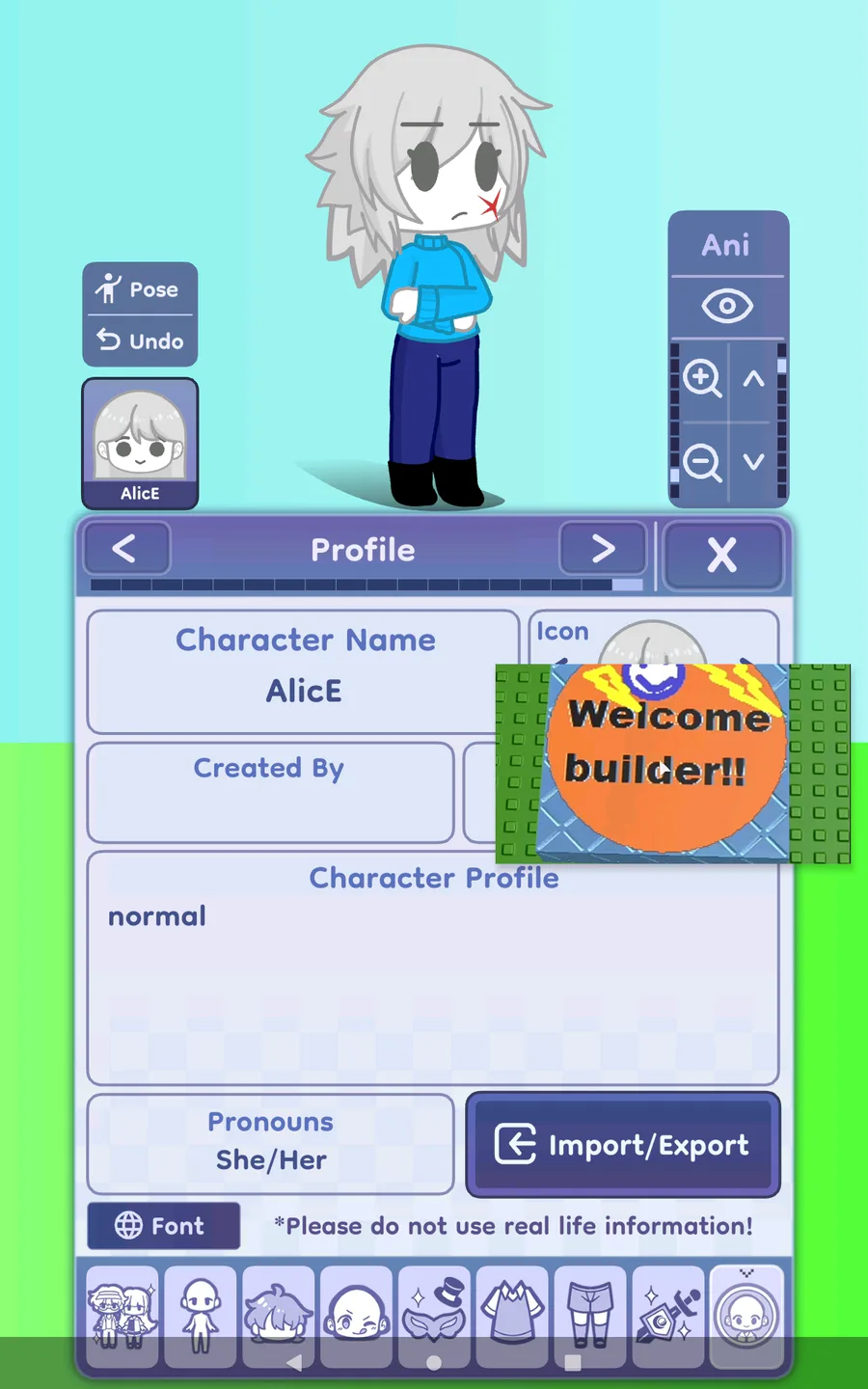Edit the Character Name field

click(x=304, y=671)
